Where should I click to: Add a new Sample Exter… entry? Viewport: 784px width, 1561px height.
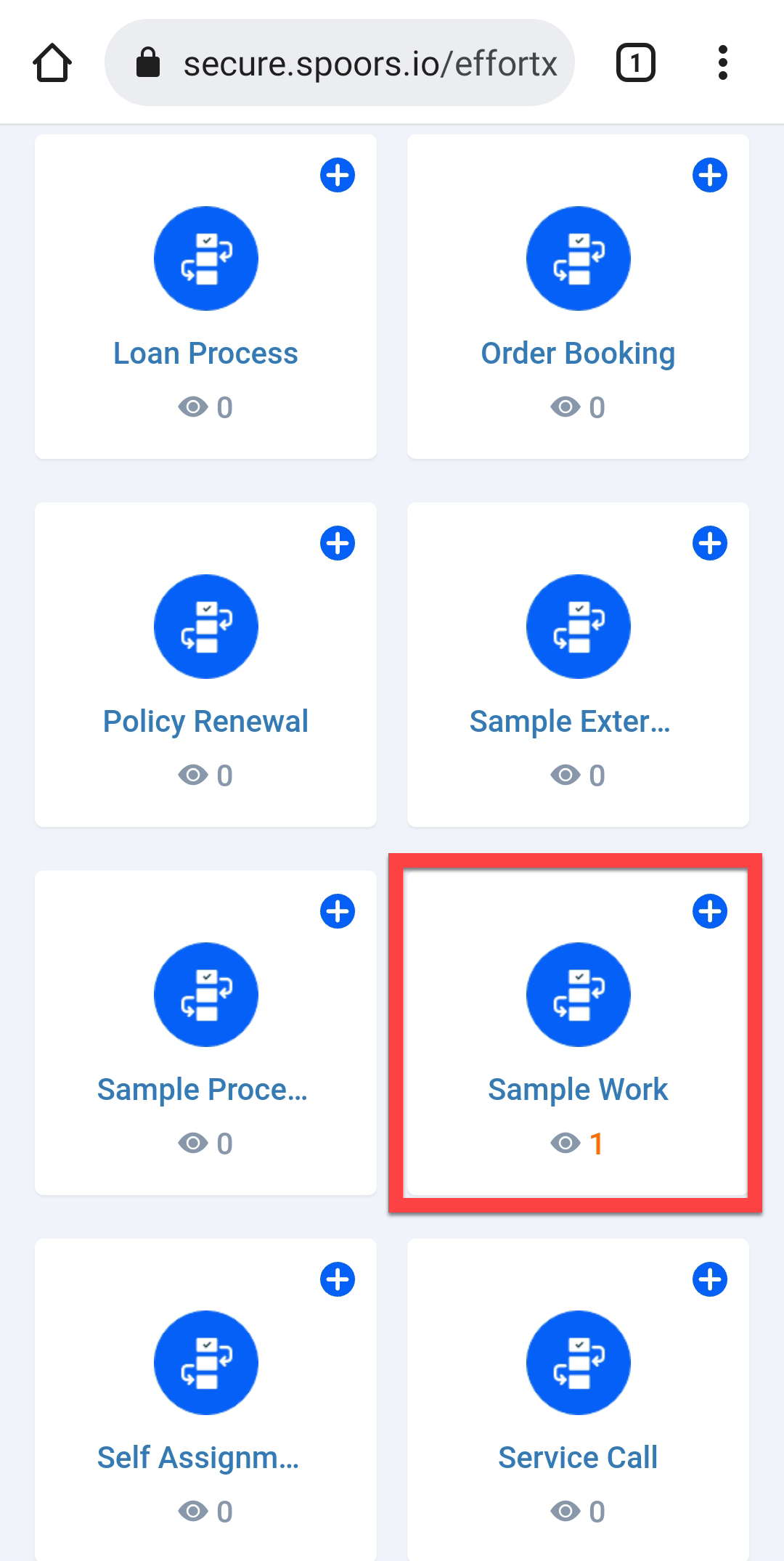pos(710,544)
